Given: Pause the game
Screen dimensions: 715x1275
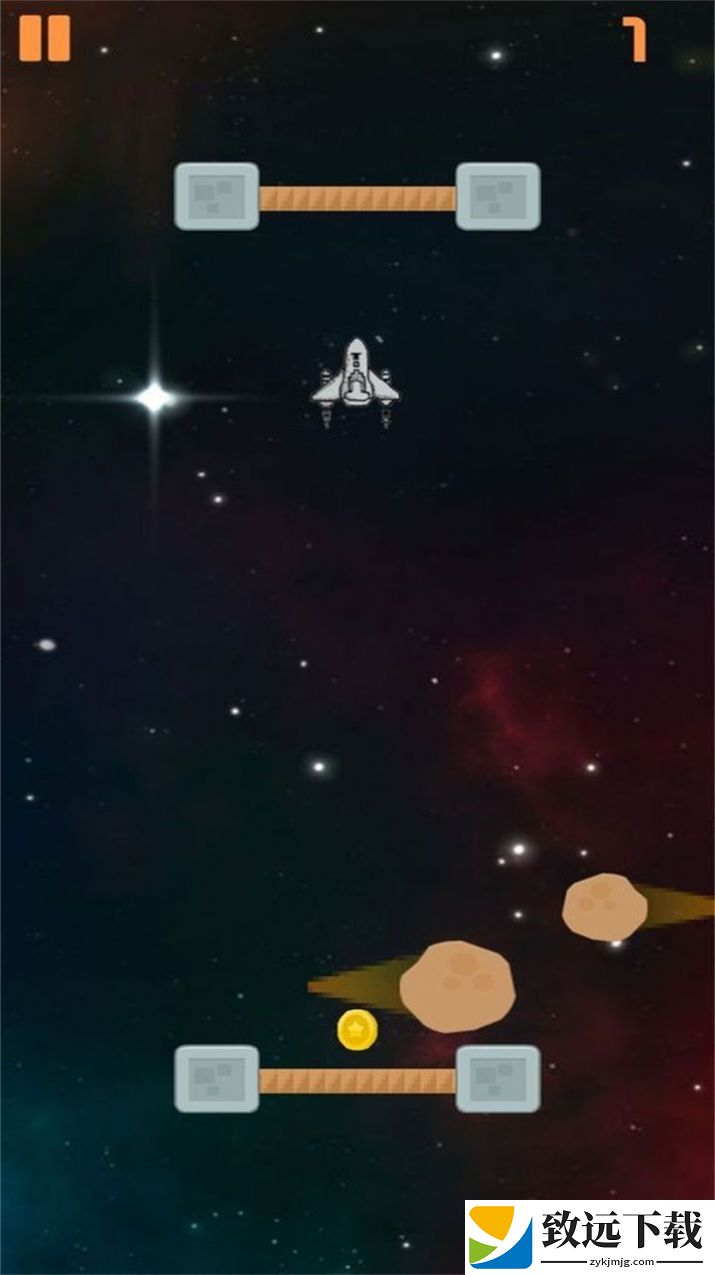Looking at the screenshot, I should [45, 39].
